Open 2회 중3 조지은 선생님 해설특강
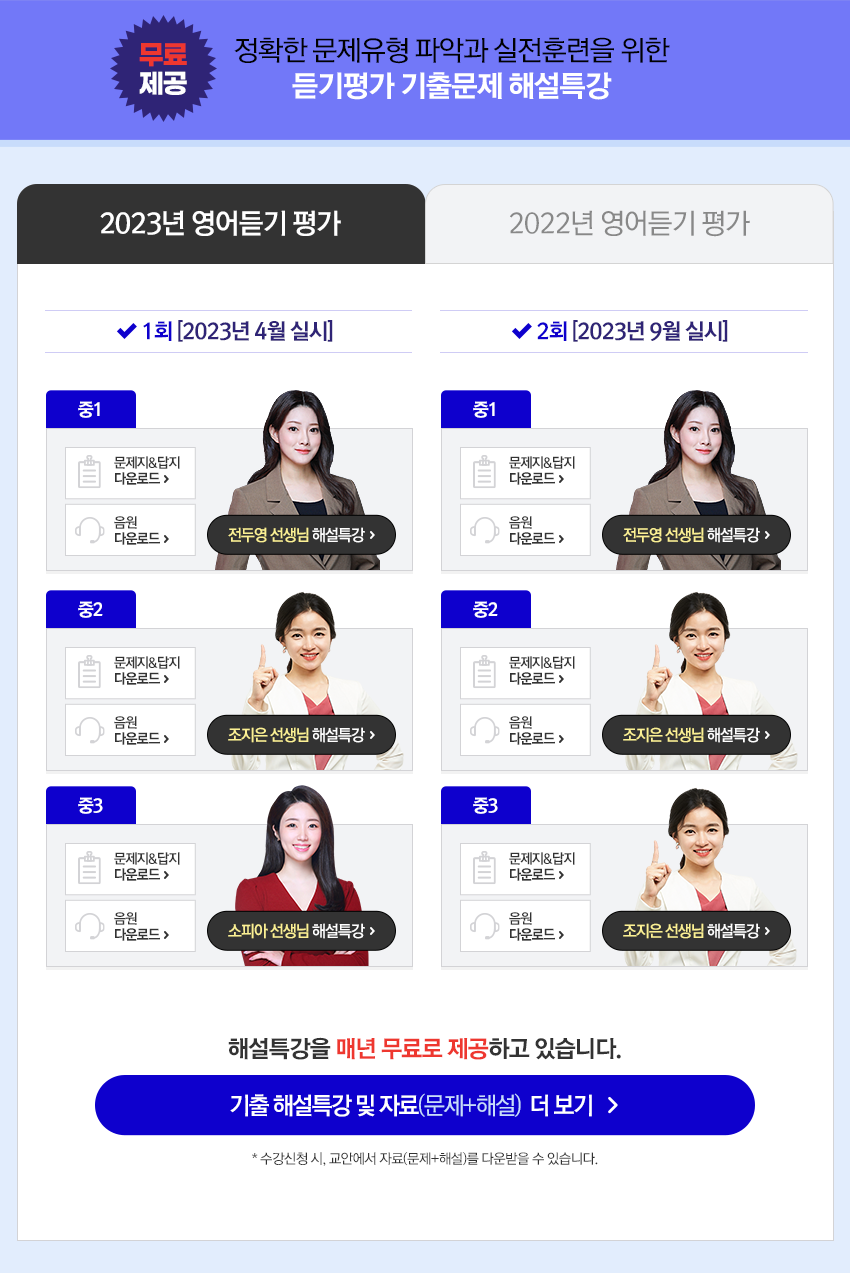Screen dimensions: 850x1273 pyautogui.click(x=696, y=931)
